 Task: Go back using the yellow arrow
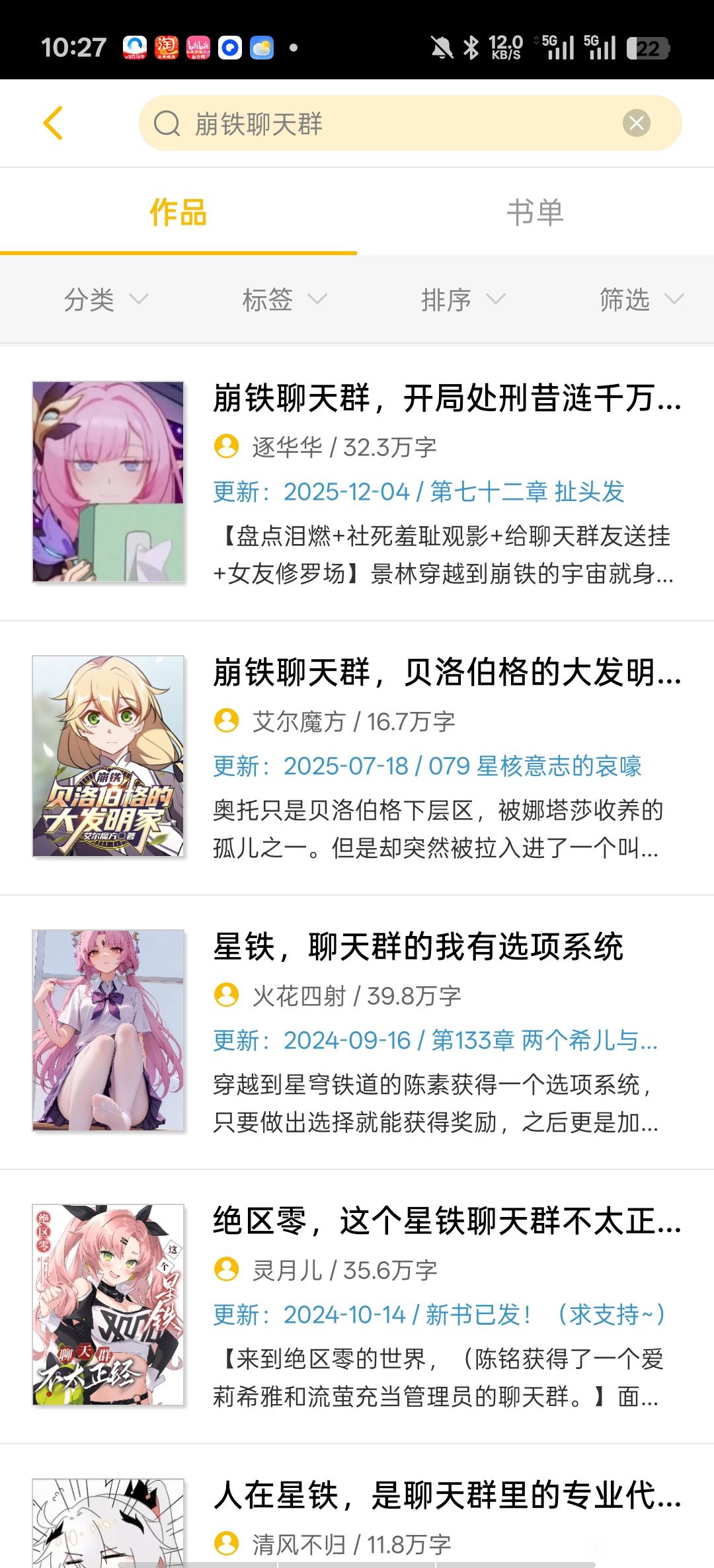click(53, 123)
